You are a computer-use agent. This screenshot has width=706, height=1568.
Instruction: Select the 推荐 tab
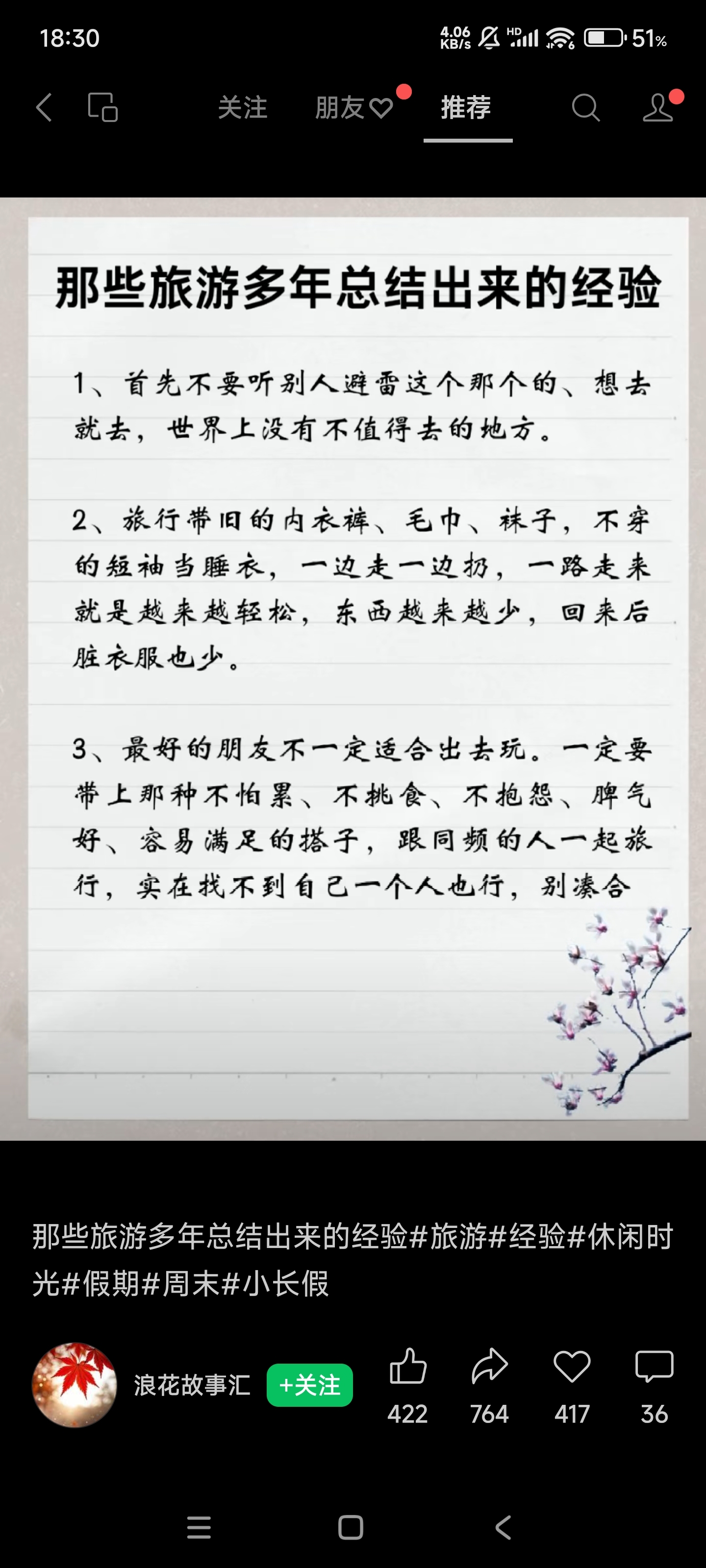(466, 108)
